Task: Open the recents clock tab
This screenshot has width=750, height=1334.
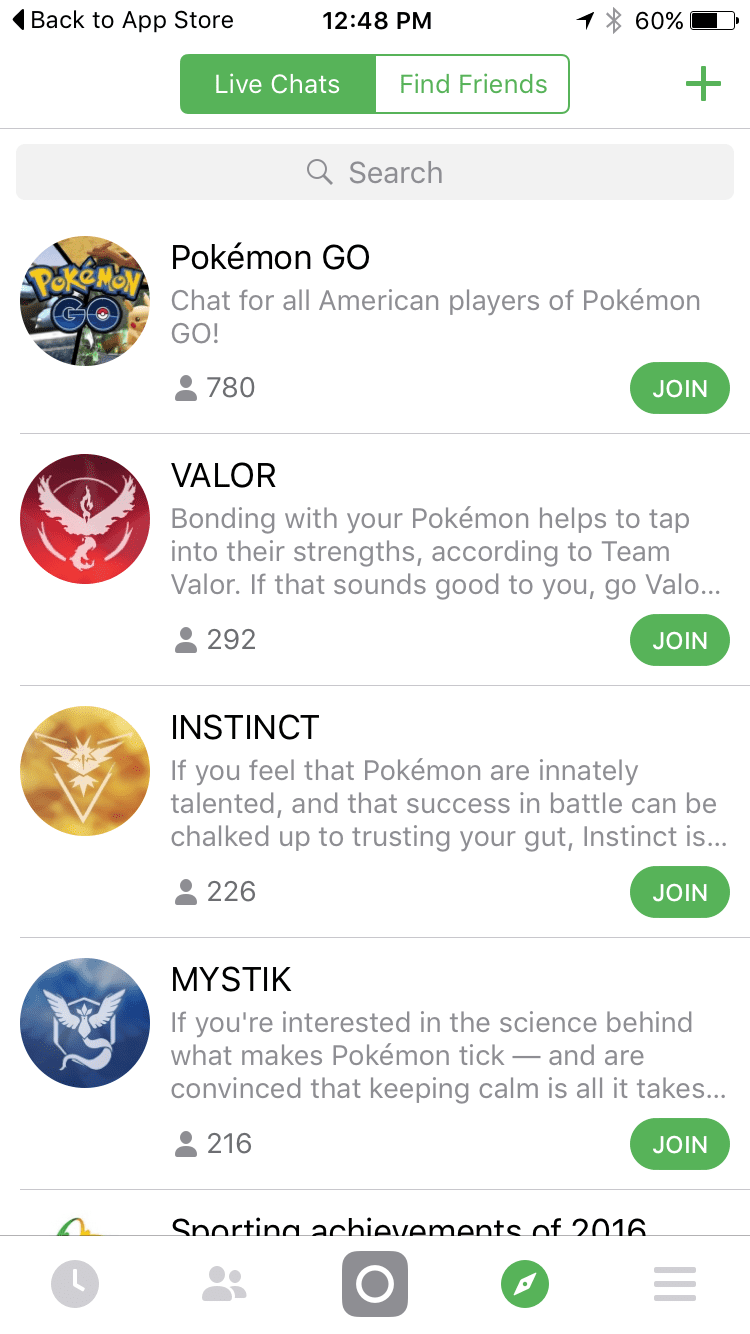Action: pyautogui.click(x=75, y=1284)
